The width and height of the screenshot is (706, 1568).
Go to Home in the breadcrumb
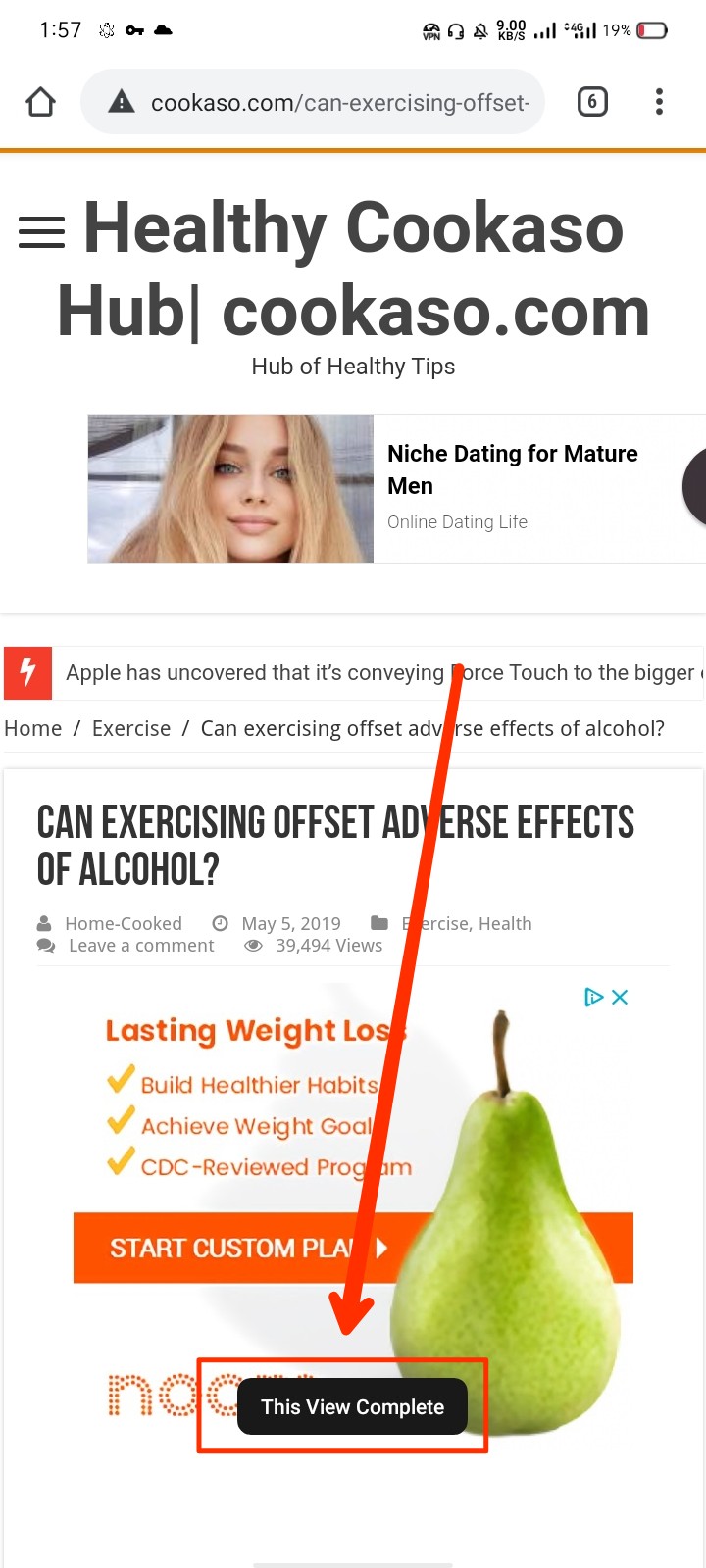tap(32, 729)
